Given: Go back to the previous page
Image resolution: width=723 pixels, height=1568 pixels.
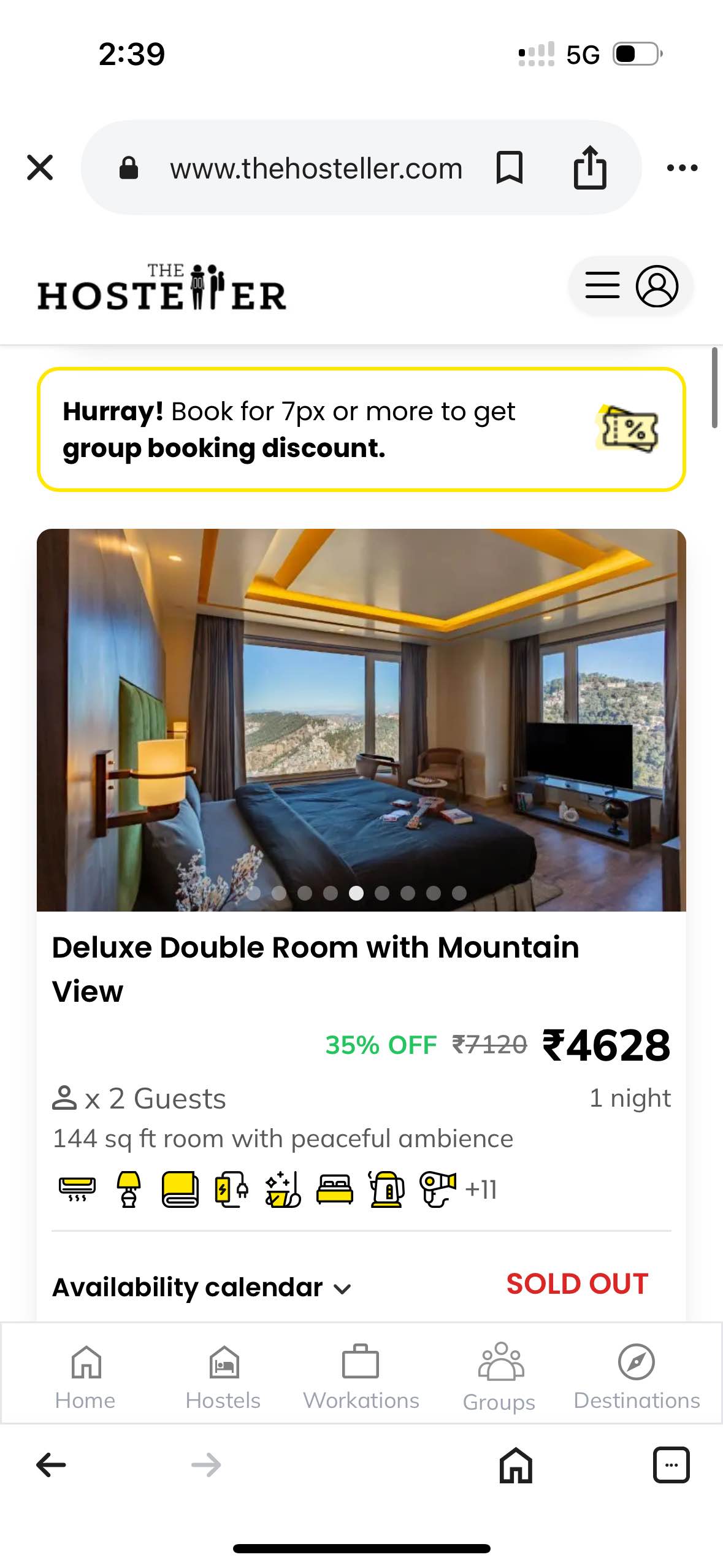Looking at the screenshot, I should (x=51, y=1465).
